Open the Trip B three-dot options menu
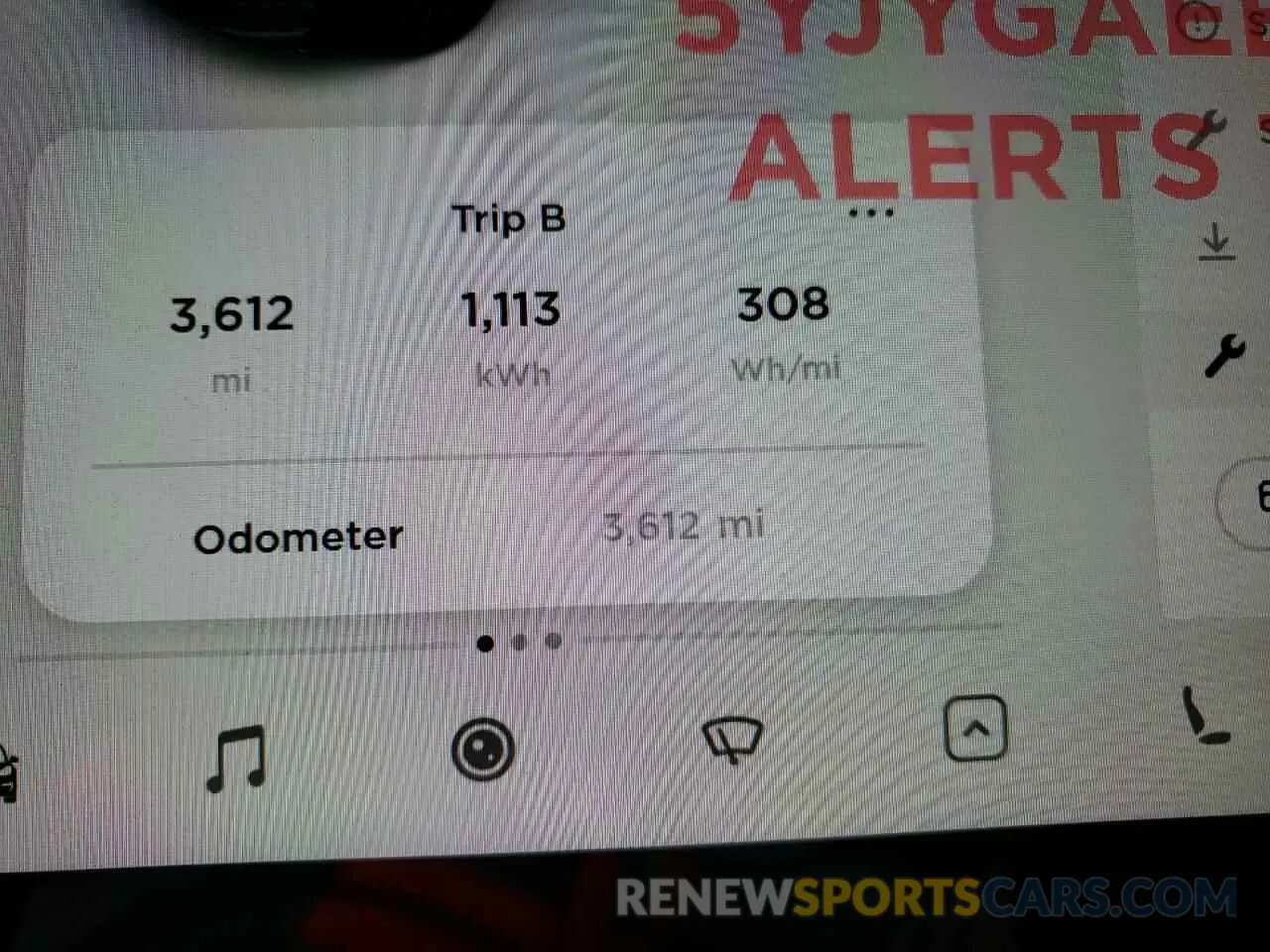 coord(871,212)
